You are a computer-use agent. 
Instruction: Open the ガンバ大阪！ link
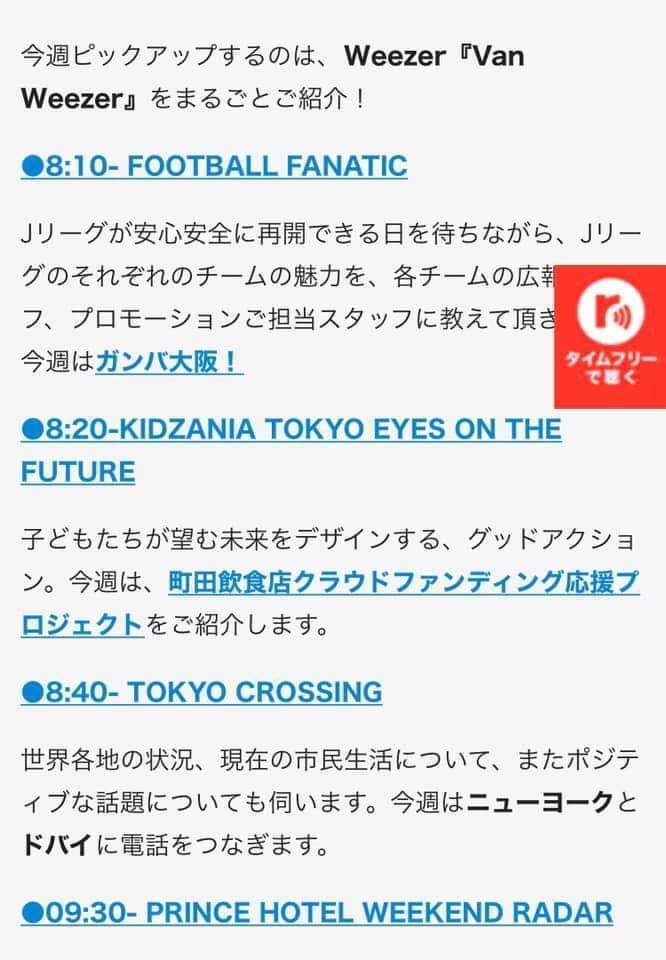click(170, 362)
